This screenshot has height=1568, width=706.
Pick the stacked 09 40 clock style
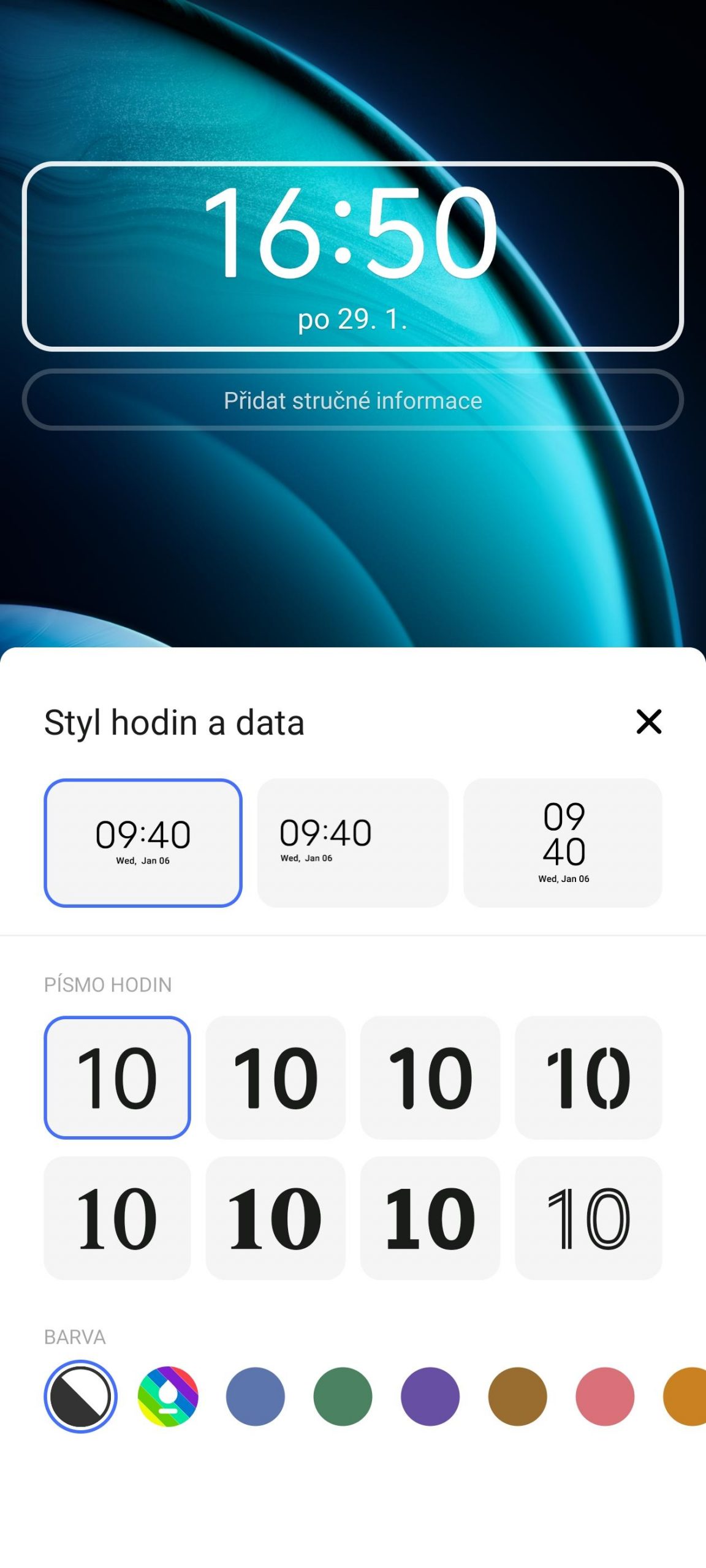click(563, 843)
